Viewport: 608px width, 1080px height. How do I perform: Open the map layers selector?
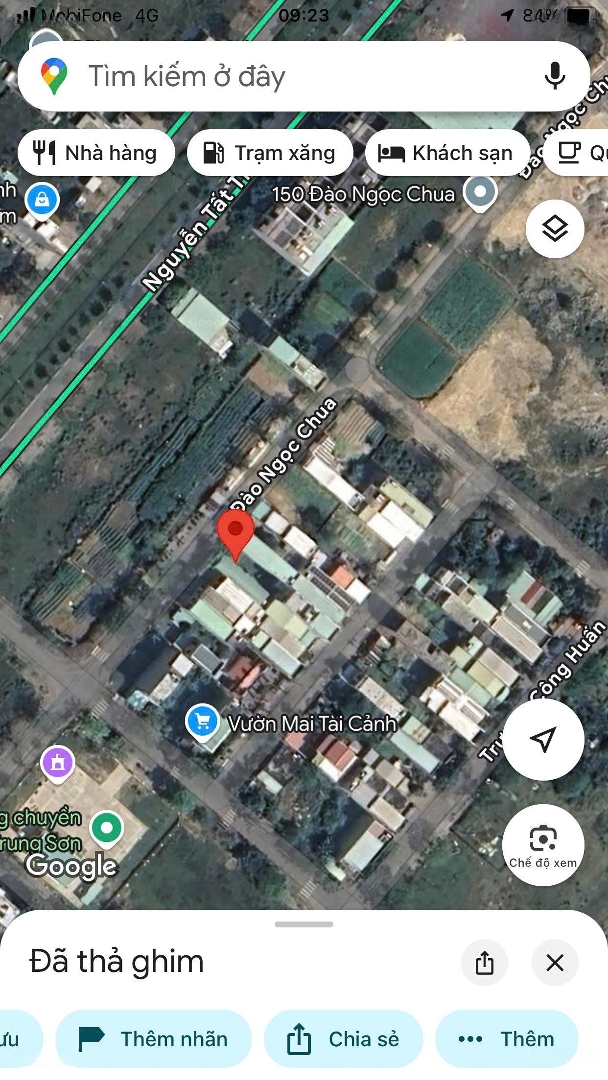pos(554,229)
